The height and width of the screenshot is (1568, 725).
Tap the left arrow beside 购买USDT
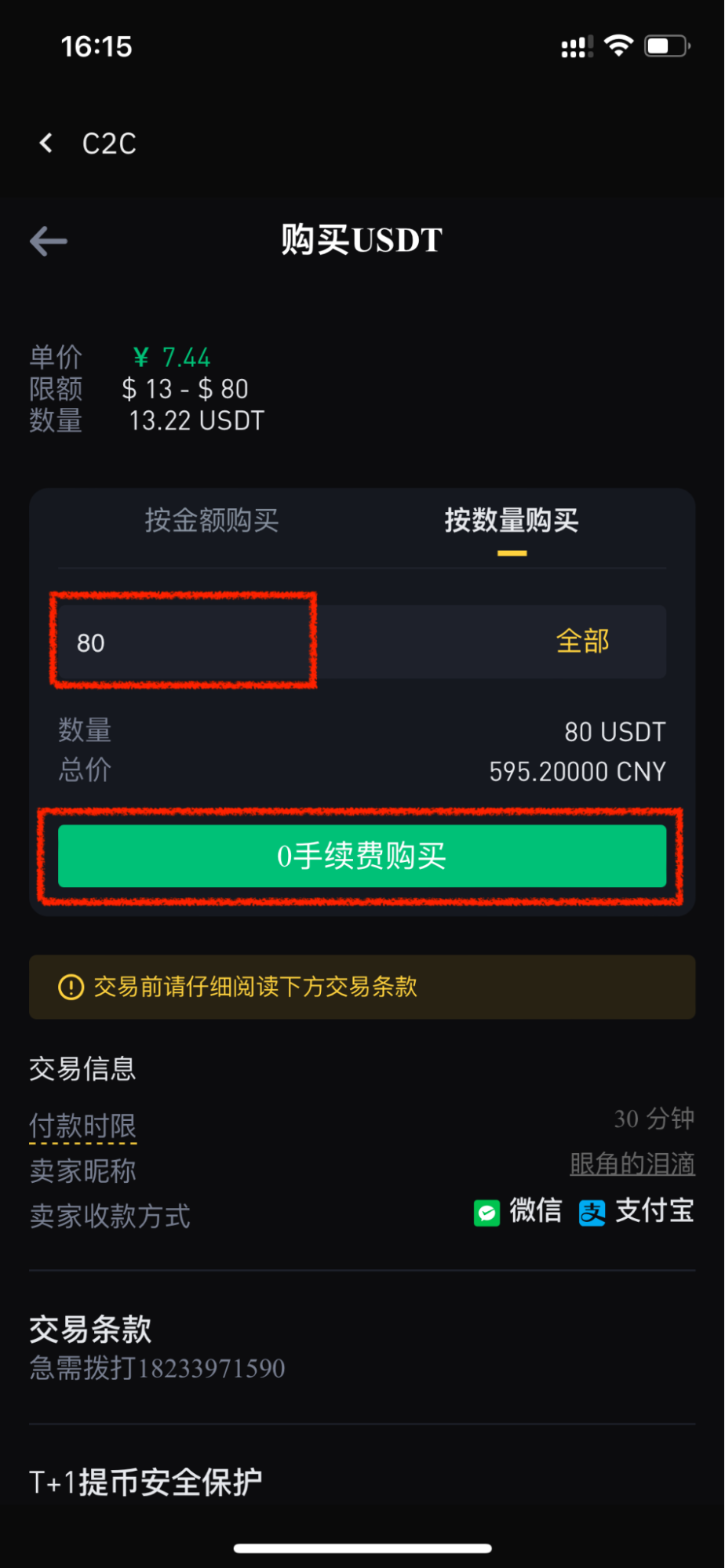click(49, 241)
